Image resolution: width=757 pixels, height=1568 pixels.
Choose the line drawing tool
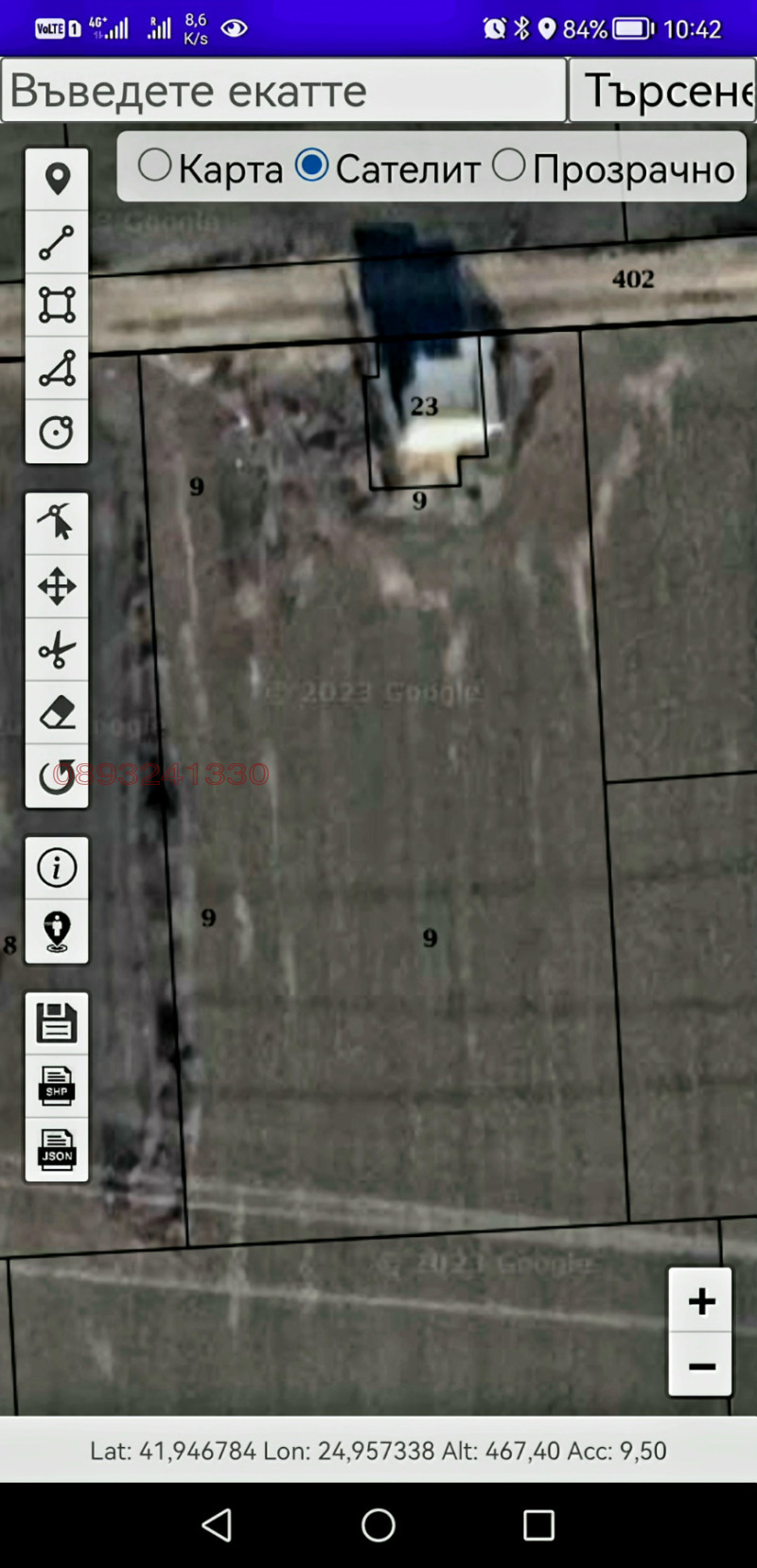pyautogui.click(x=57, y=242)
